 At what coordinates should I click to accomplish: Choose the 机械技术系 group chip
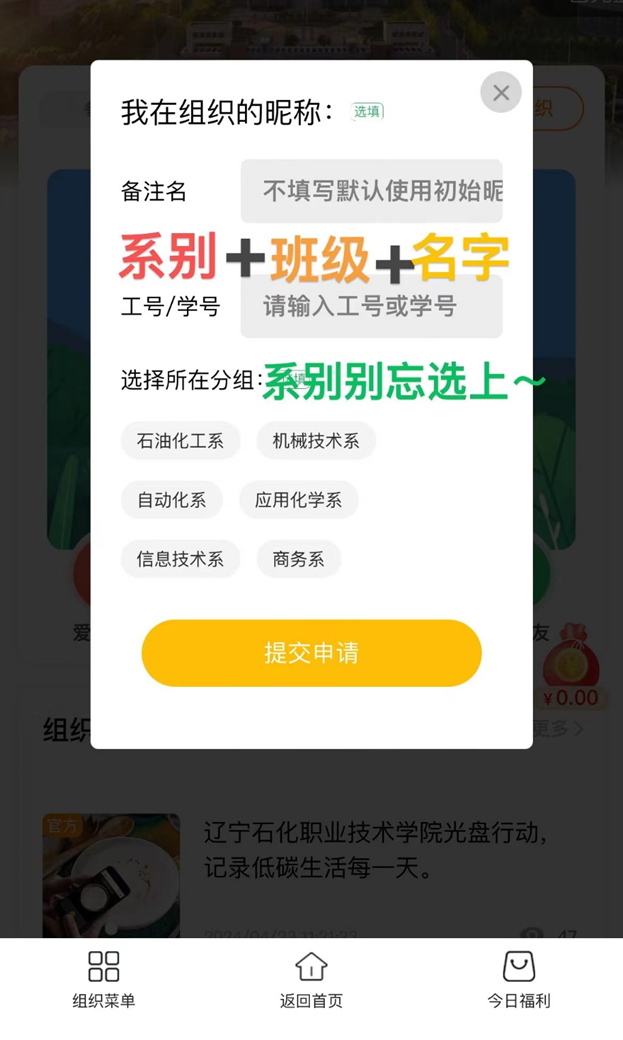(316, 441)
